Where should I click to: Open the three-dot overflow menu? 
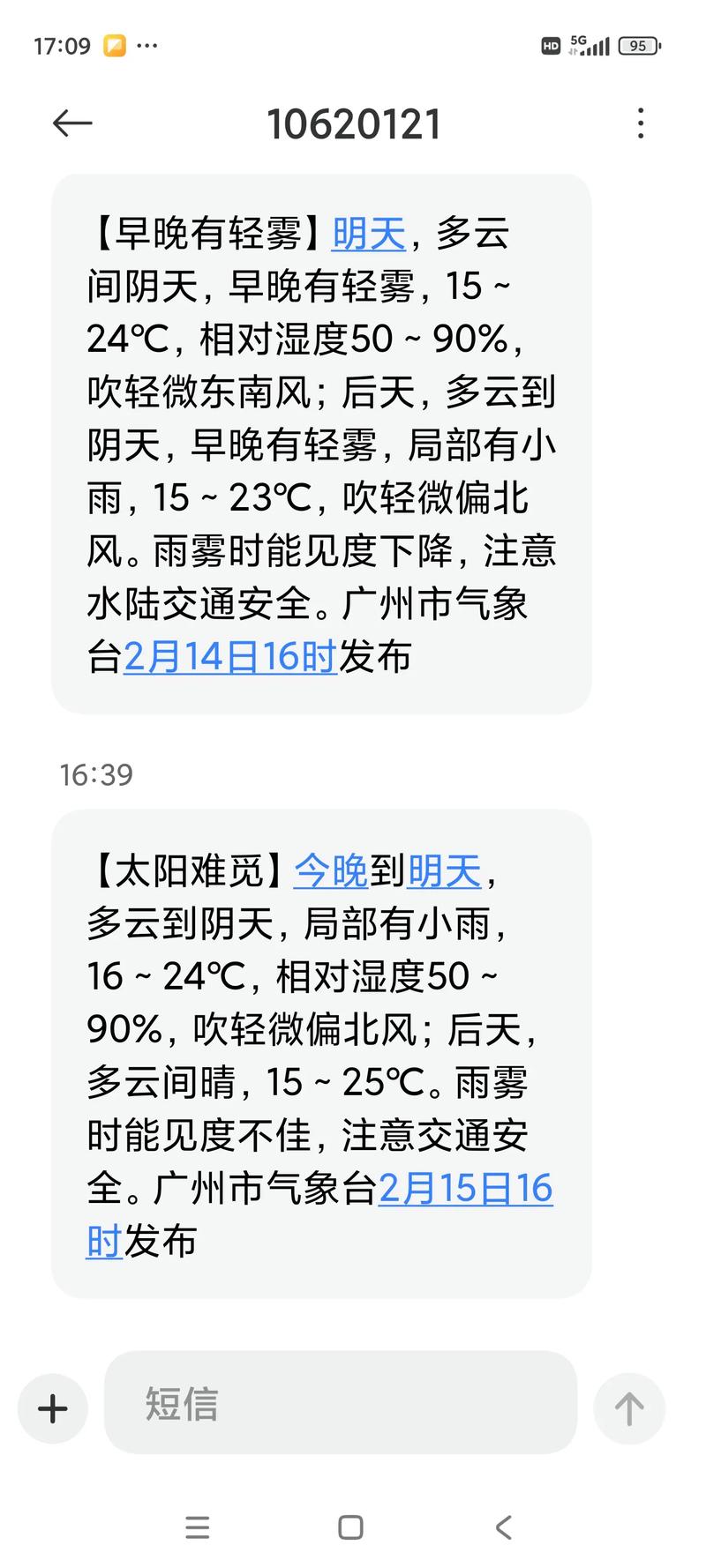[639, 124]
